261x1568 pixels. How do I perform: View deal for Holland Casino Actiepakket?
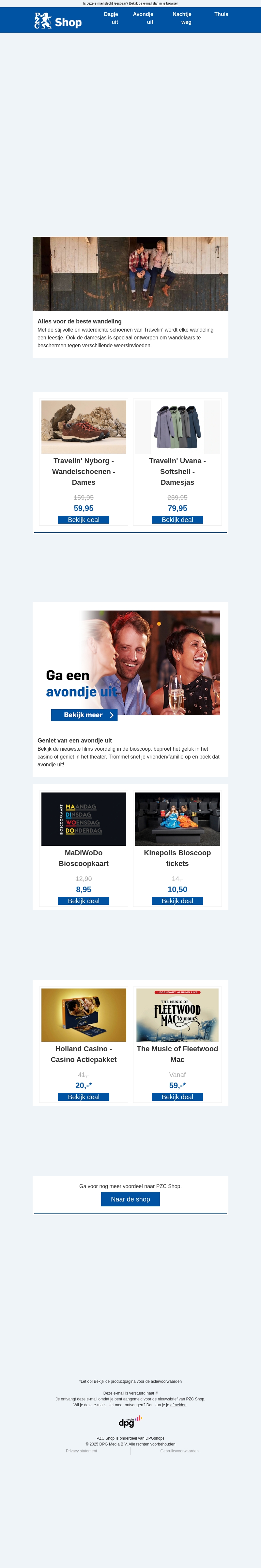click(x=83, y=1097)
